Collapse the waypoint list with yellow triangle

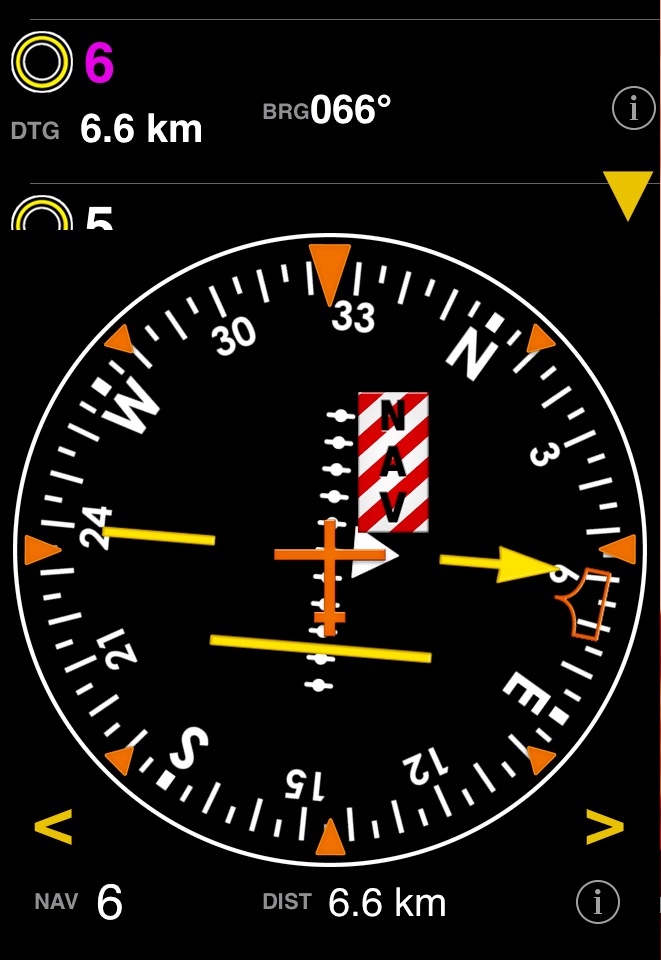pyautogui.click(x=628, y=194)
